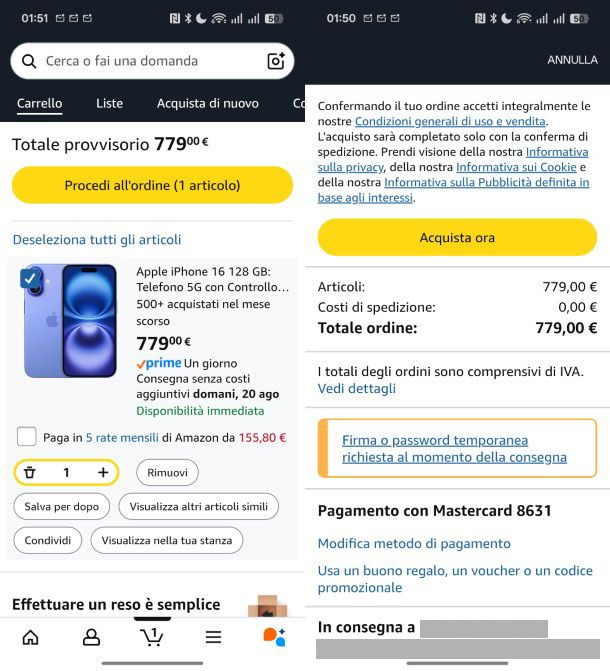This screenshot has height=671, width=610.
Task: Go to the Home tab in the bottom bar
Action: [x=30, y=637]
